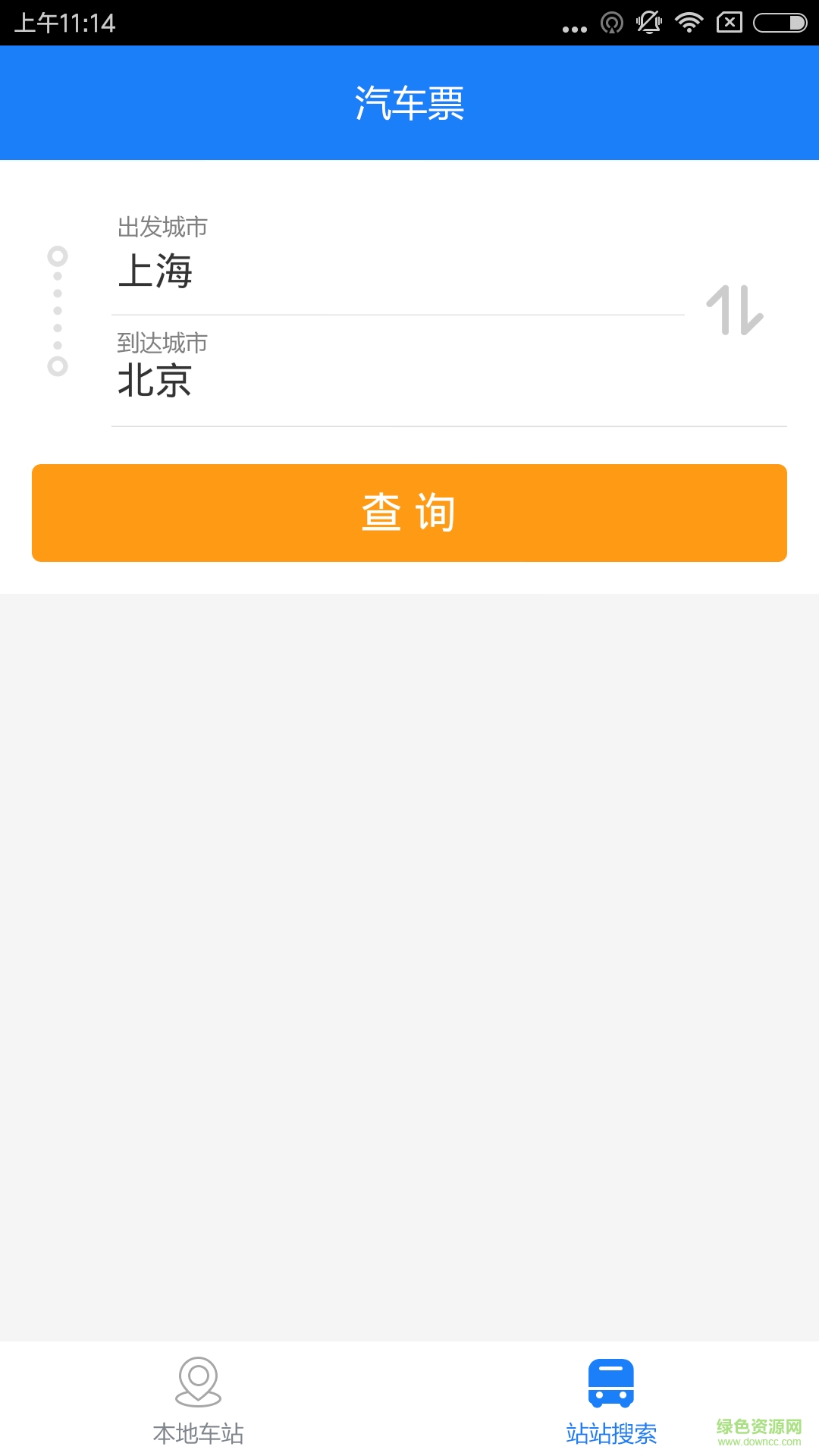Change departure city 上海
The image size is (819, 1456).
[155, 271]
